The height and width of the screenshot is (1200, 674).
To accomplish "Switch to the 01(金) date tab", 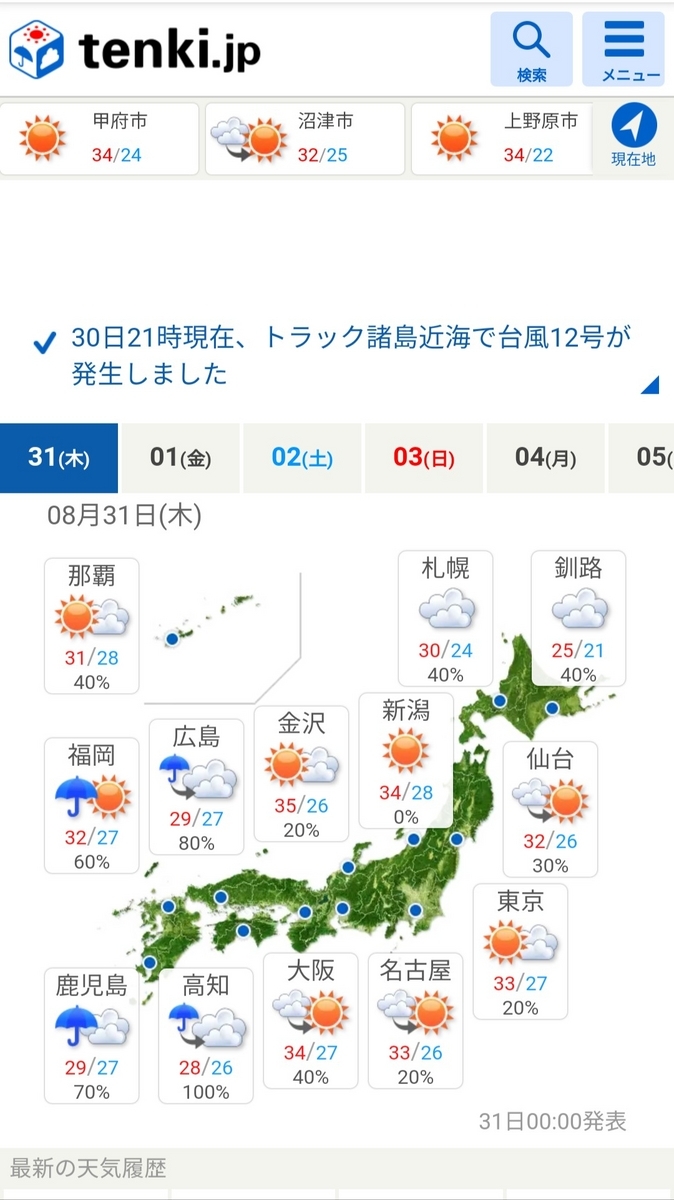I will 181,458.
